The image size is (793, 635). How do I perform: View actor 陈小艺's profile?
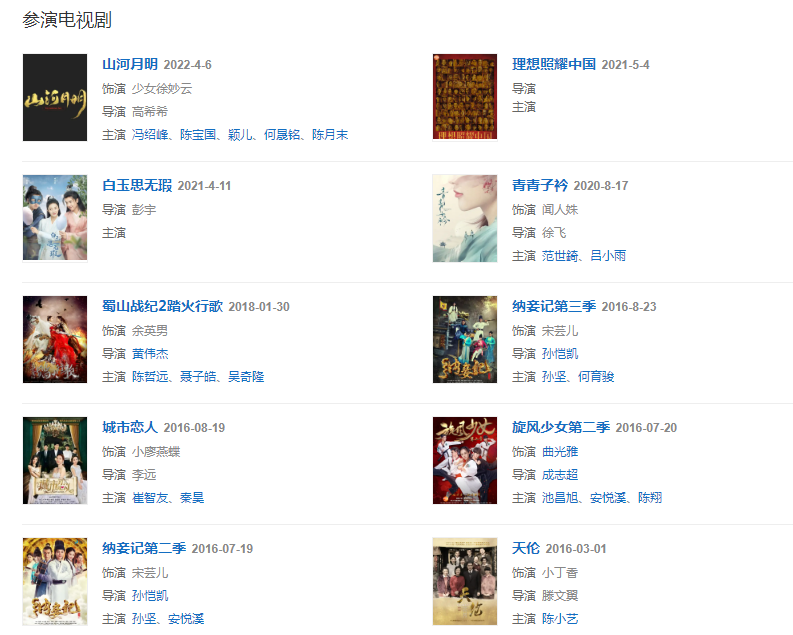click(x=560, y=618)
